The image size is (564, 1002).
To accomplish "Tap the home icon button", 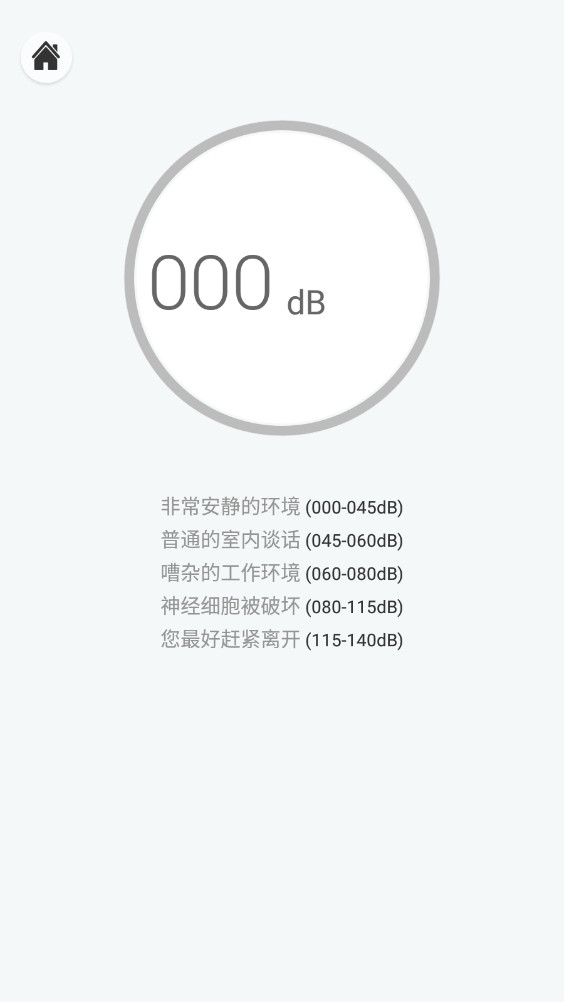I will tap(46, 57).
